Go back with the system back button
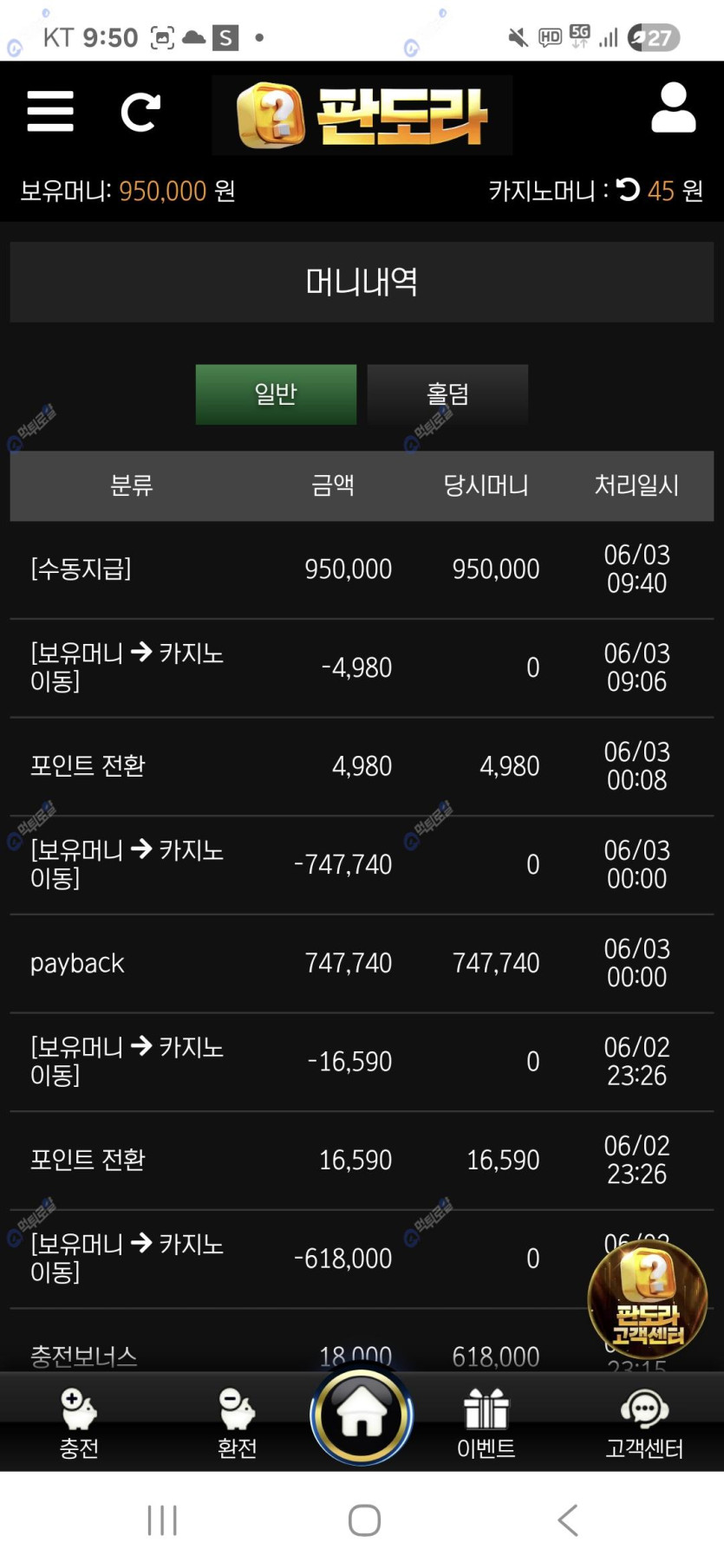The width and height of the screenshot is (724, 1568). click(x=568, y=1519)
